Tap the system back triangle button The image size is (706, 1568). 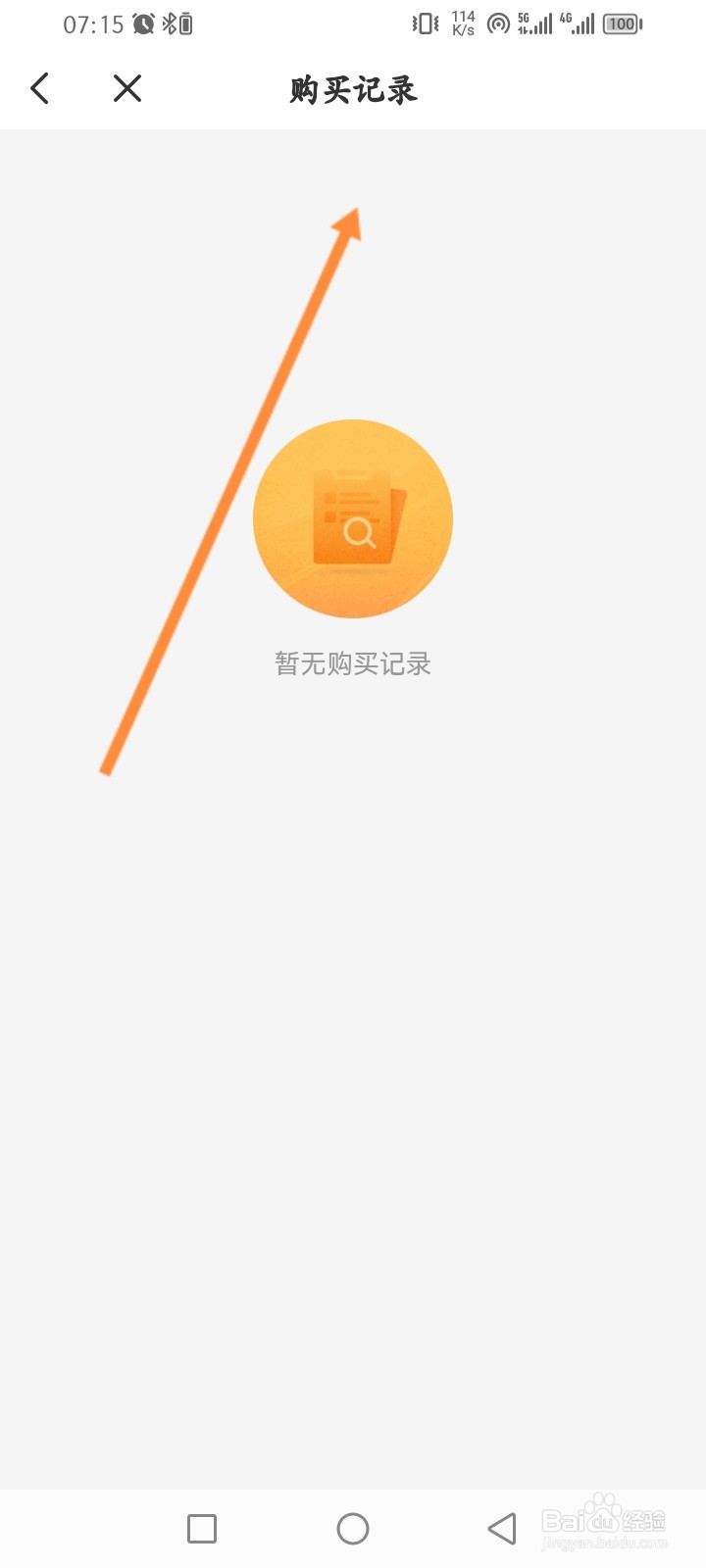[502, 1529]
